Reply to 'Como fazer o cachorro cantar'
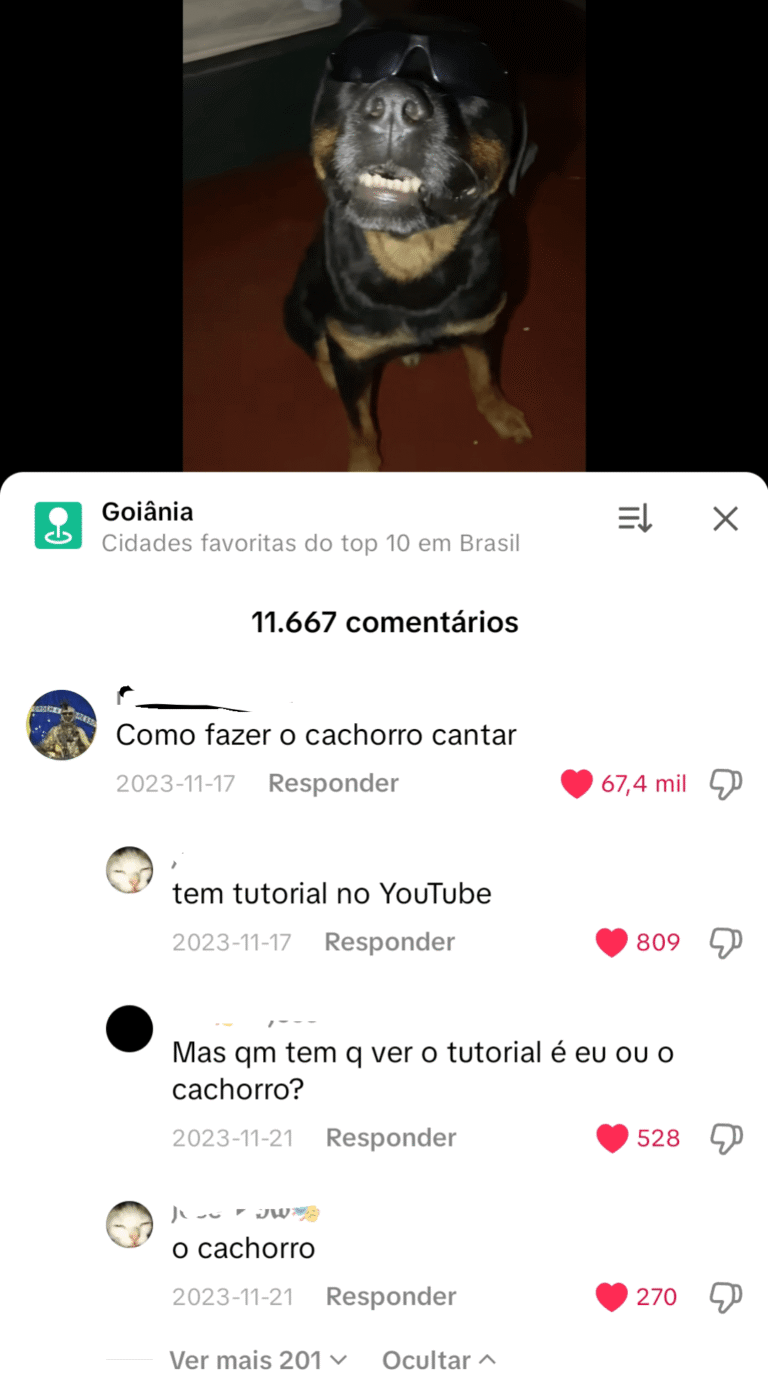Viewport: 768px width, 1394px height. 333,784
